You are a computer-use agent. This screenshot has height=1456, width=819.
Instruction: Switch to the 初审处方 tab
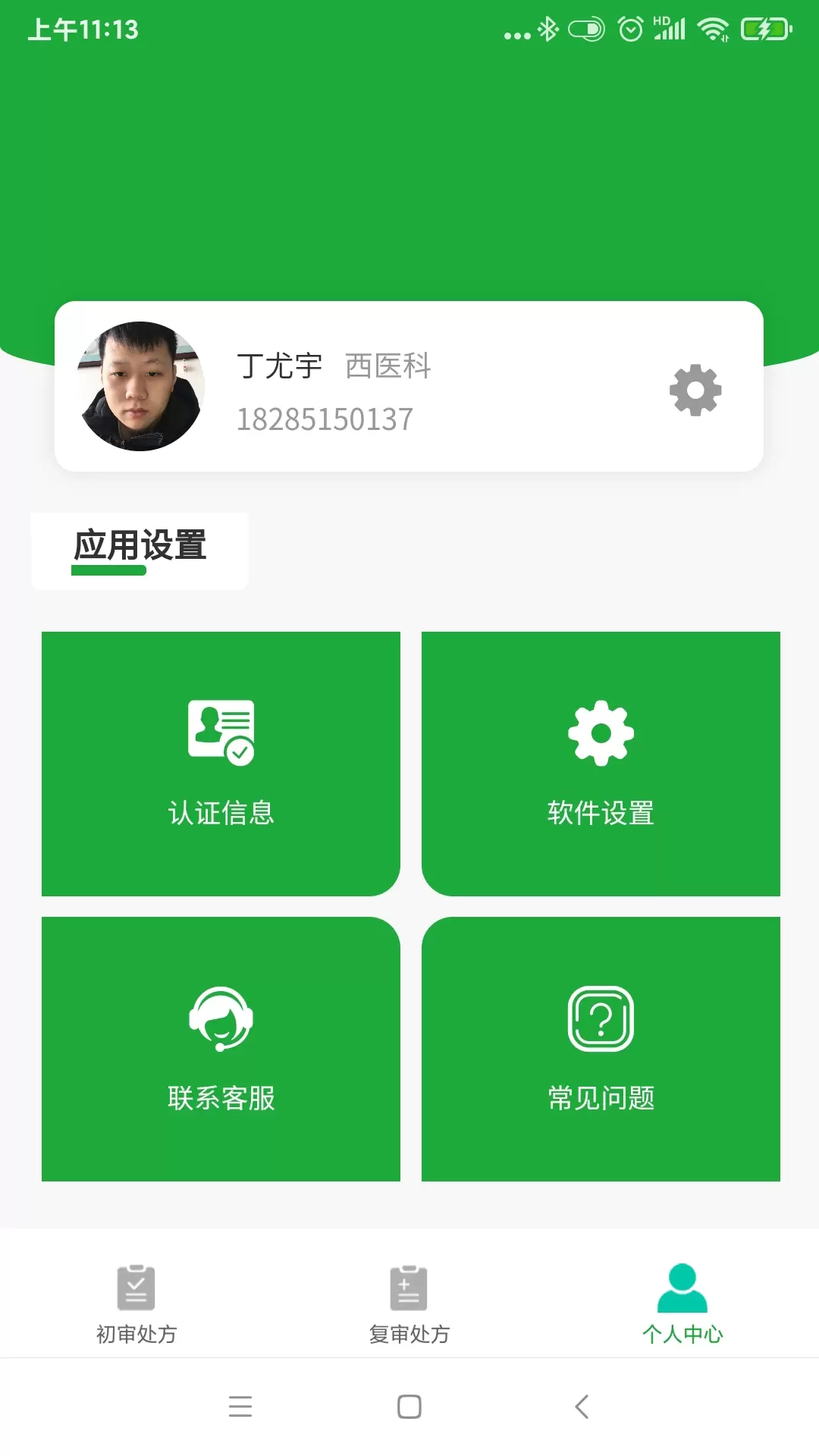[136, 1304]
